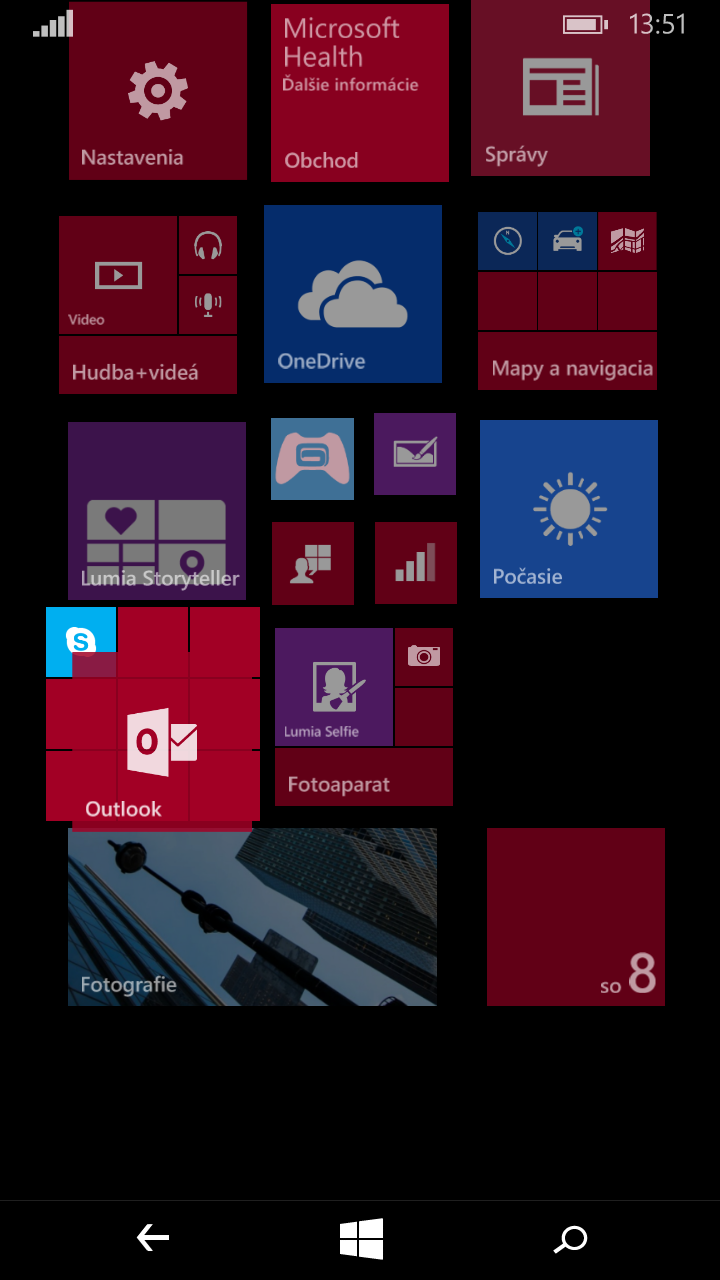Viewport: 720px width, 1280px height.
Task: Open the car navigation tile
Action: pyautogui.click(x=567, y=241)
